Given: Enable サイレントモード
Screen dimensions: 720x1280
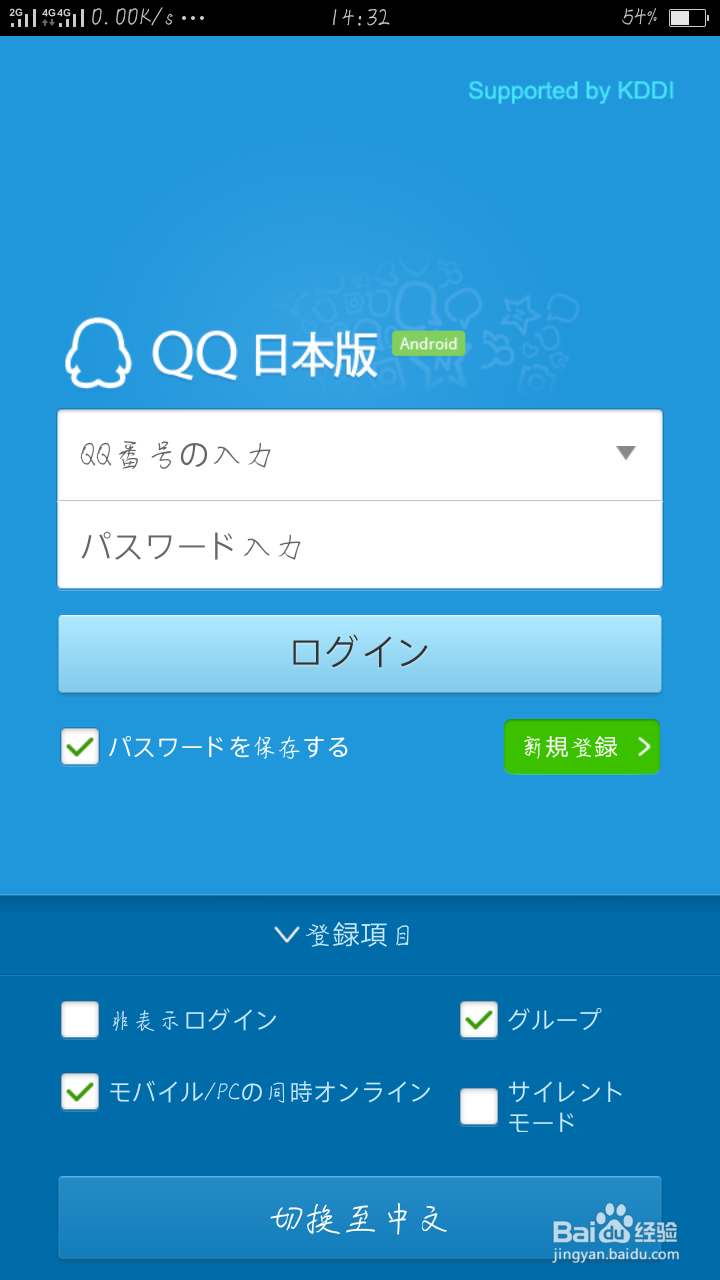Looking at the screenshot, I should tap(478, 1106).
